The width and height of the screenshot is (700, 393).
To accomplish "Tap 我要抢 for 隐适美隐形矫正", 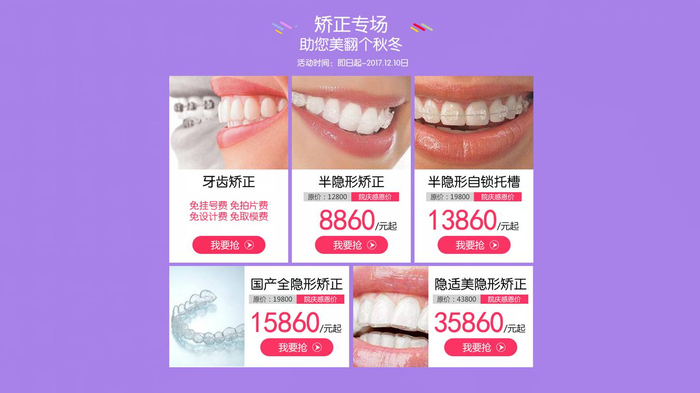I will coord(480,347).
